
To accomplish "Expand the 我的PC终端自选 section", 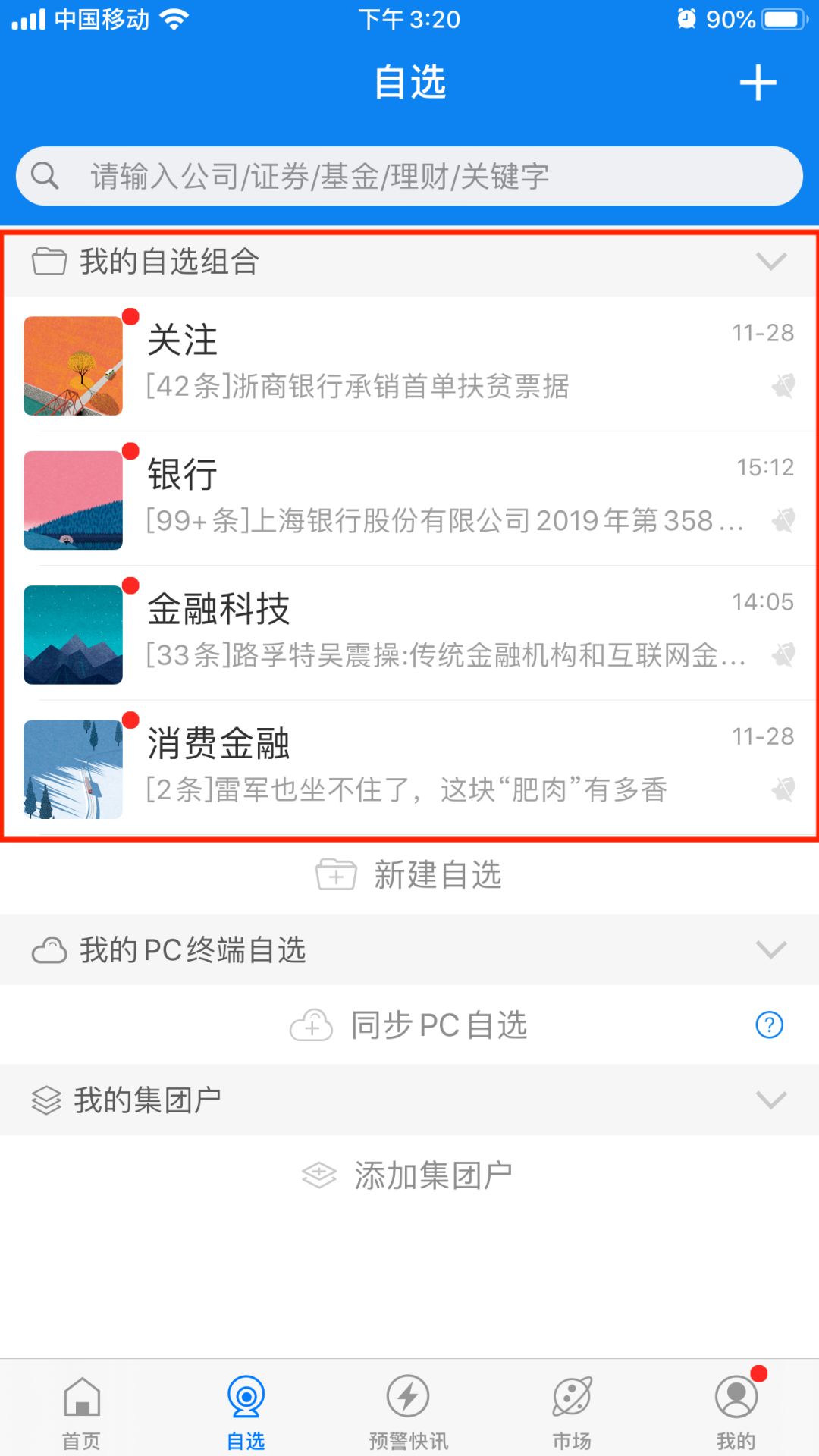I will (771, 949).
